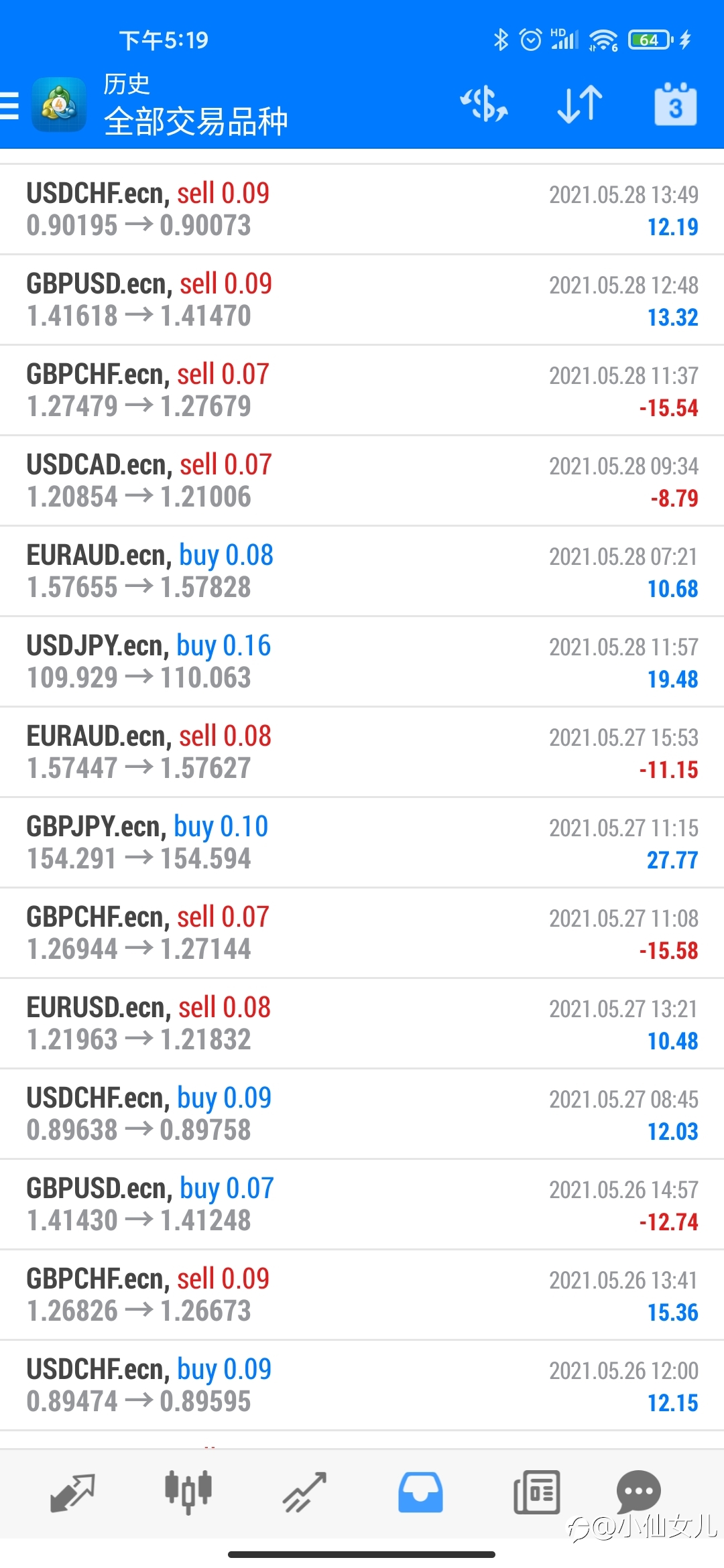Open the chat messages tab
Viewport: 724px width, 1568px height.
(638, 1492)
